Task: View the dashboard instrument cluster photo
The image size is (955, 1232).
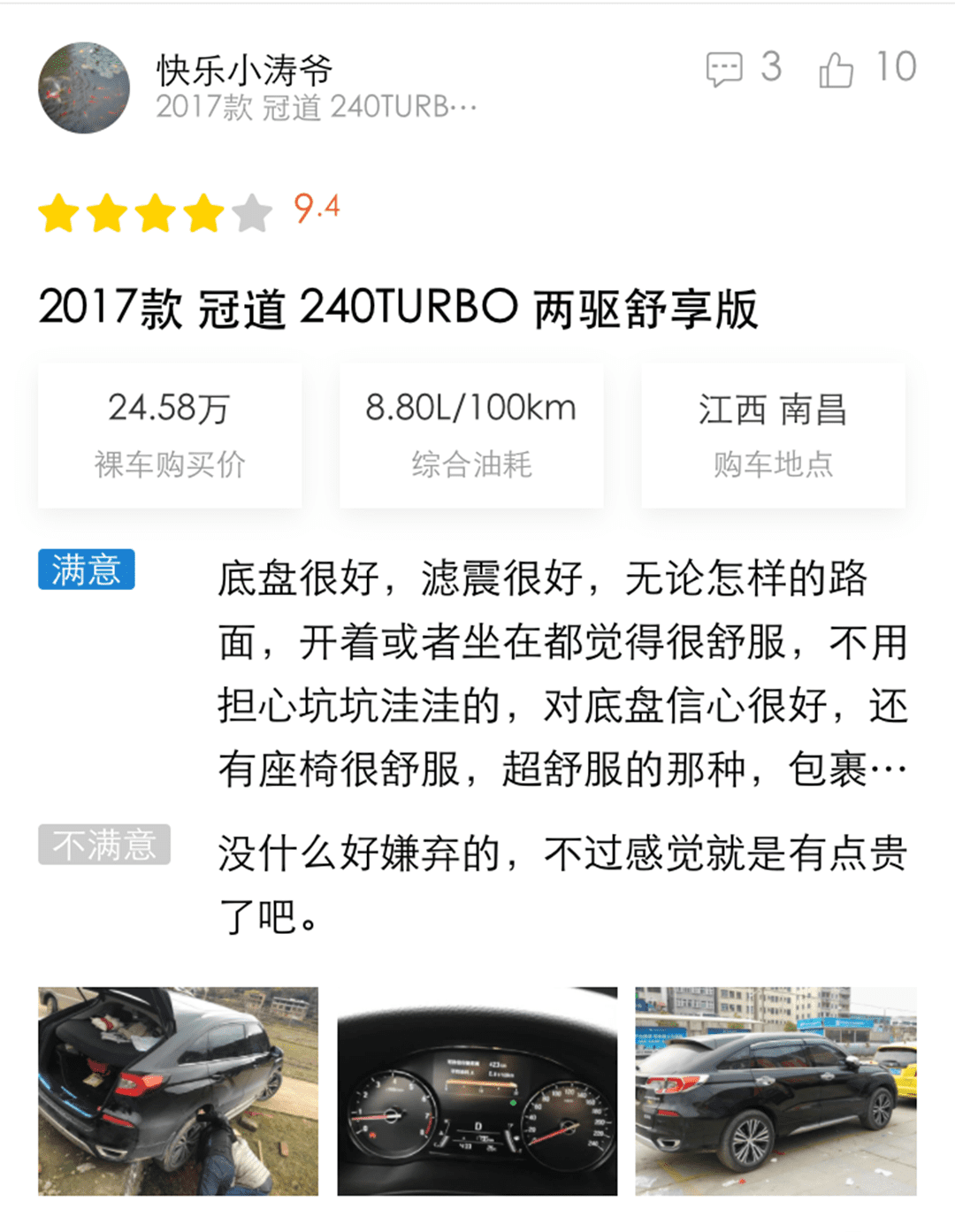Action: [477, 1090]
